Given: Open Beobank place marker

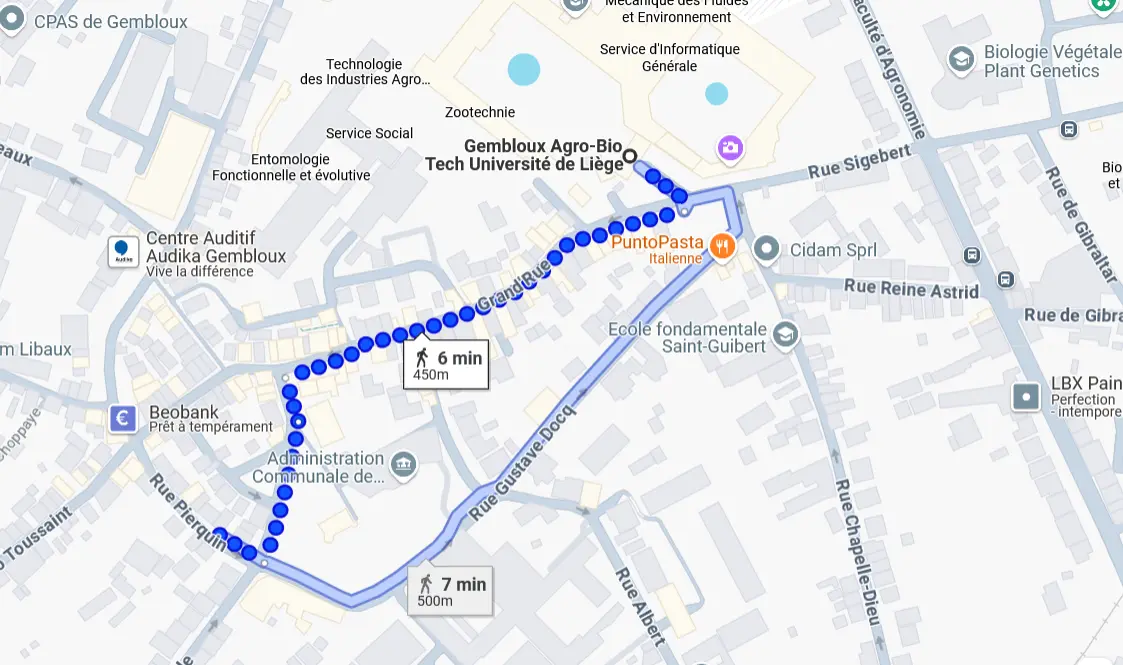Looking at the screenshot, I should tap(123, 419).
